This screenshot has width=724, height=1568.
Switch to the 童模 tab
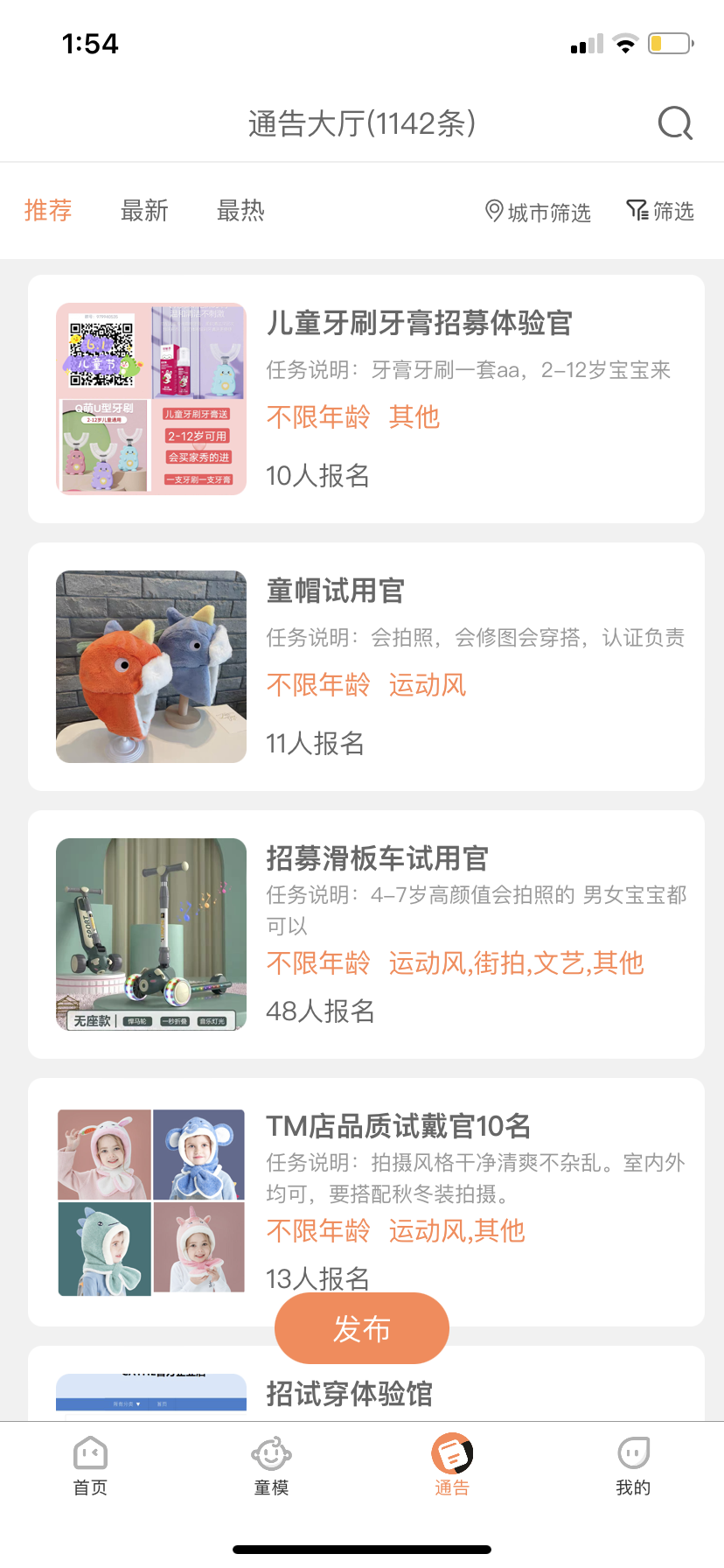pos(271,1466)
